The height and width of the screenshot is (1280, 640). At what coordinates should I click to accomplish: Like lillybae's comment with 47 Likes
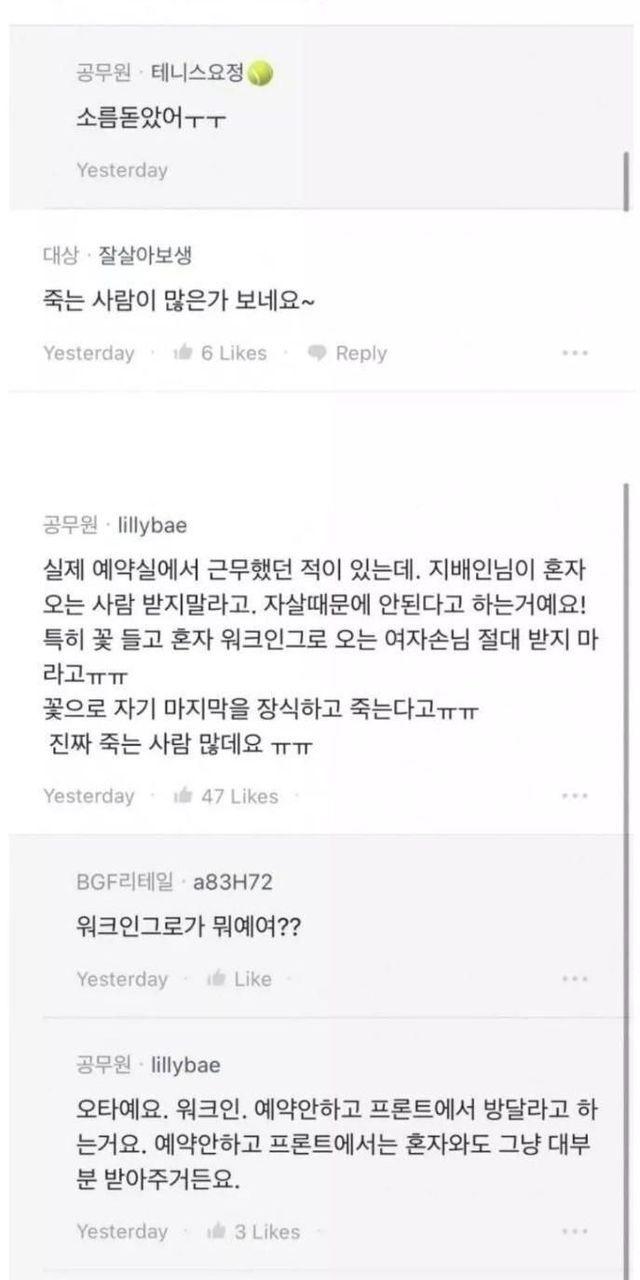[225, 796]
